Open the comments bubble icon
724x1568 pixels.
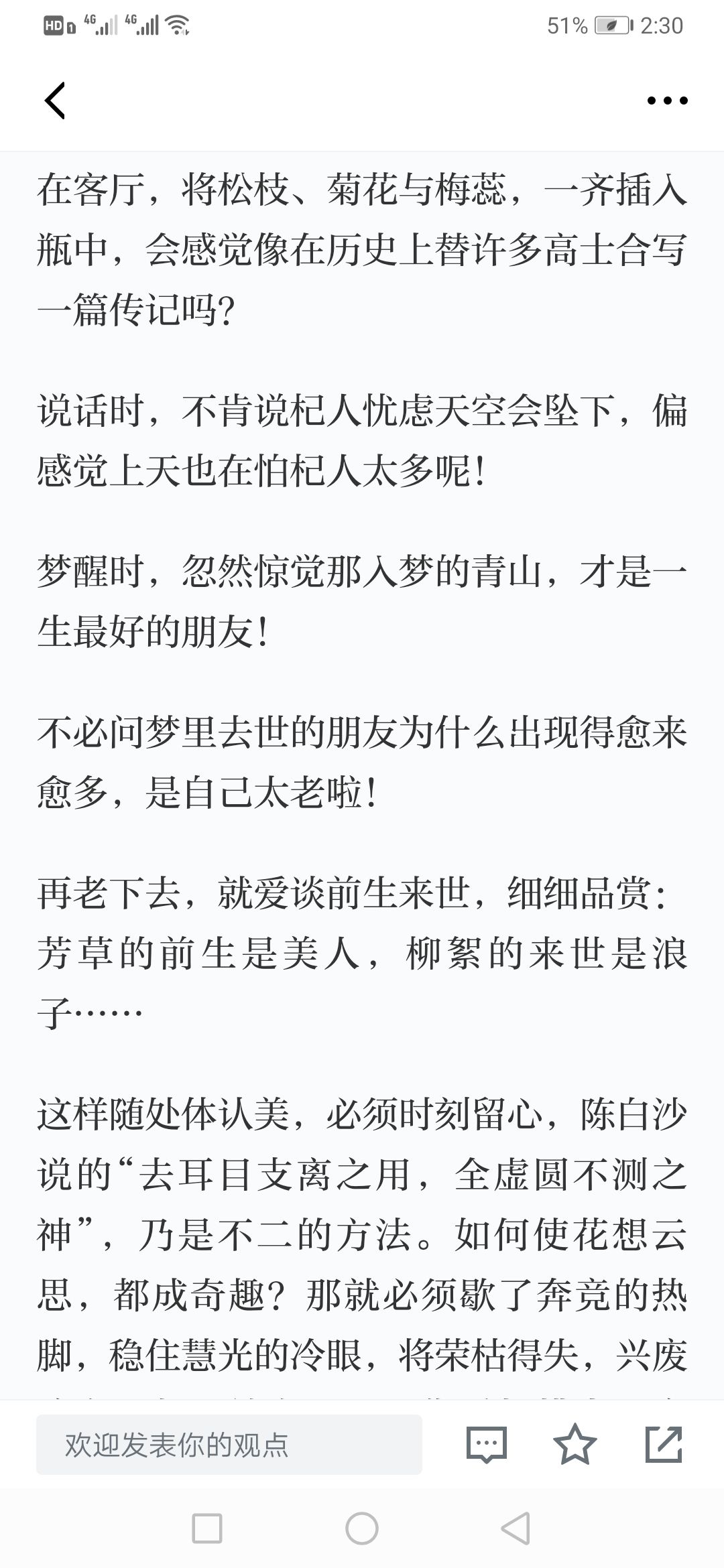[x=487, y=1445]
